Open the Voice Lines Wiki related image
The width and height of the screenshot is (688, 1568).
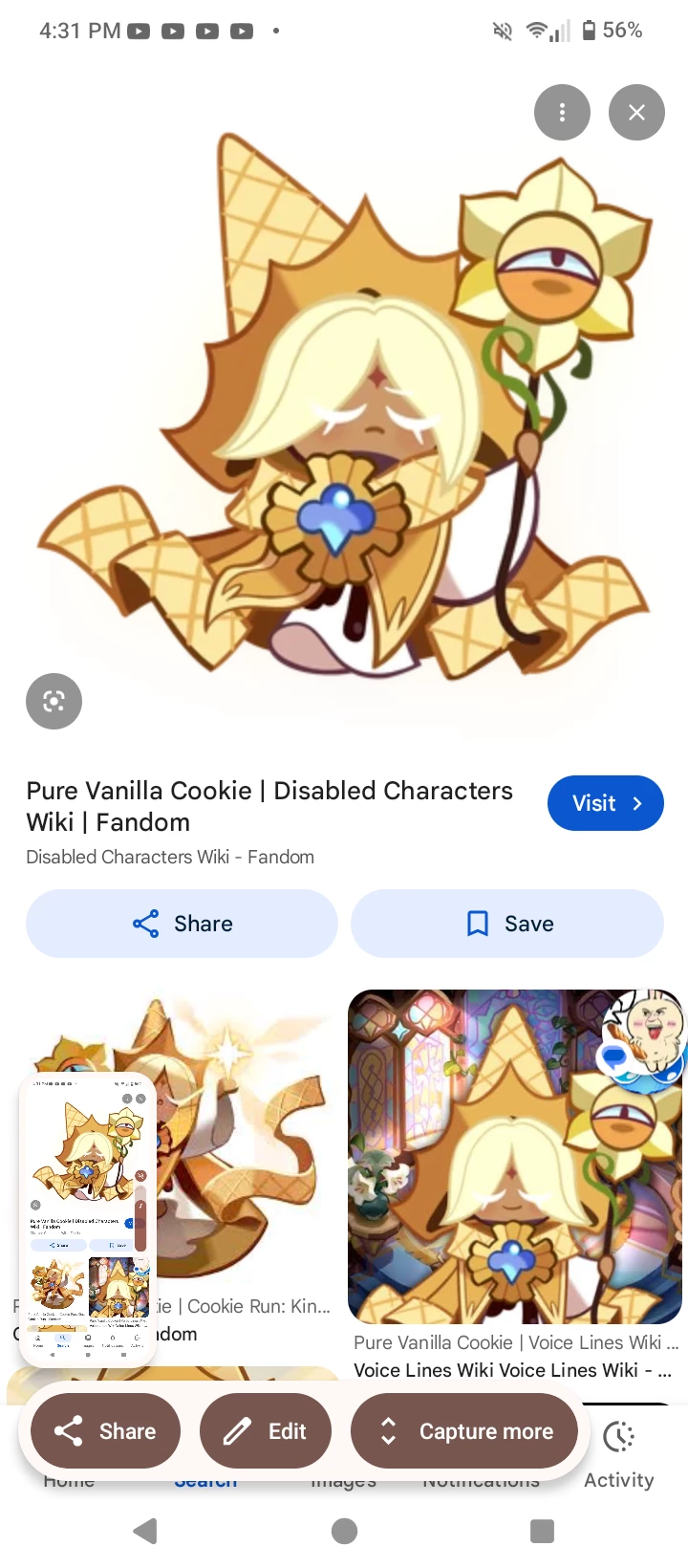514,1157
